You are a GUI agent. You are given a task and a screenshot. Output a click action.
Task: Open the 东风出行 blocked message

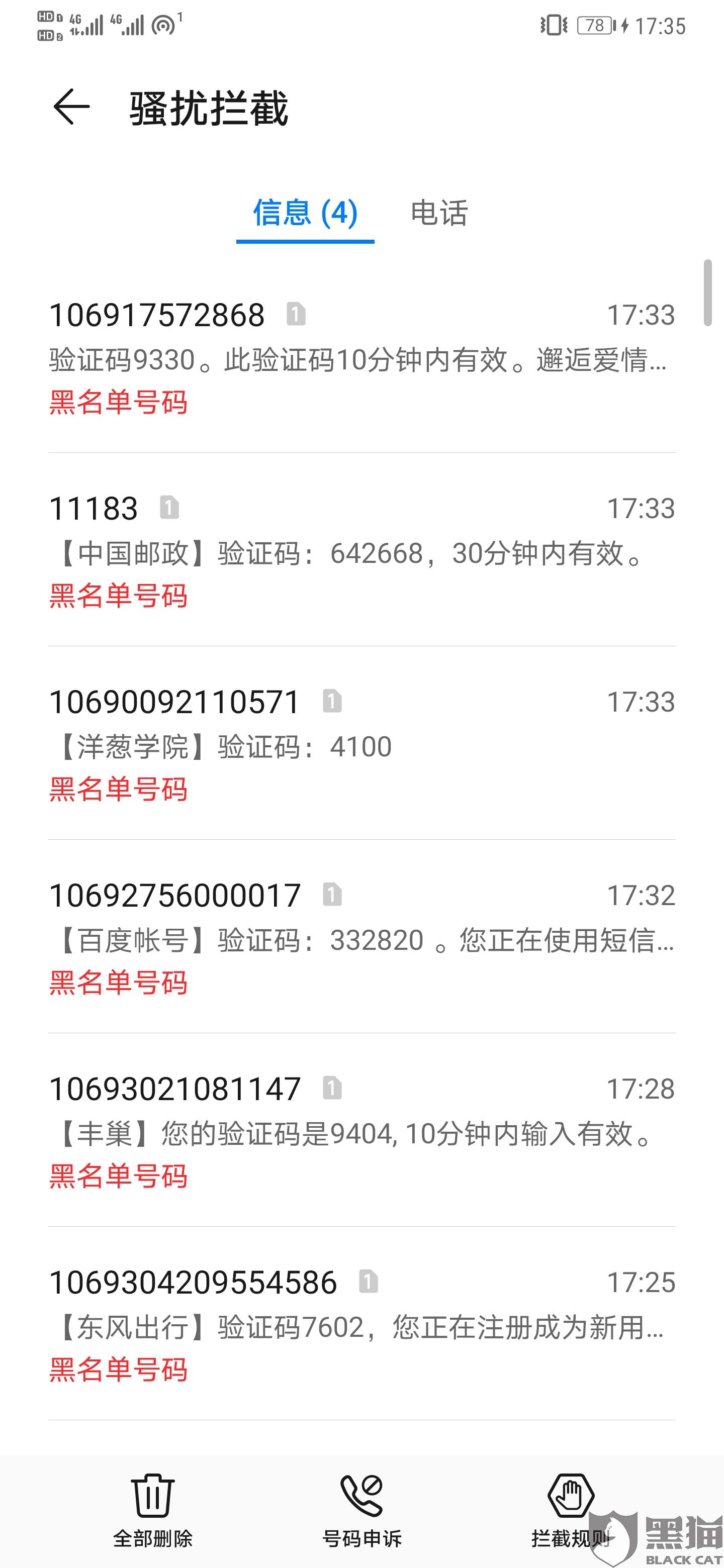[361, 1326]
